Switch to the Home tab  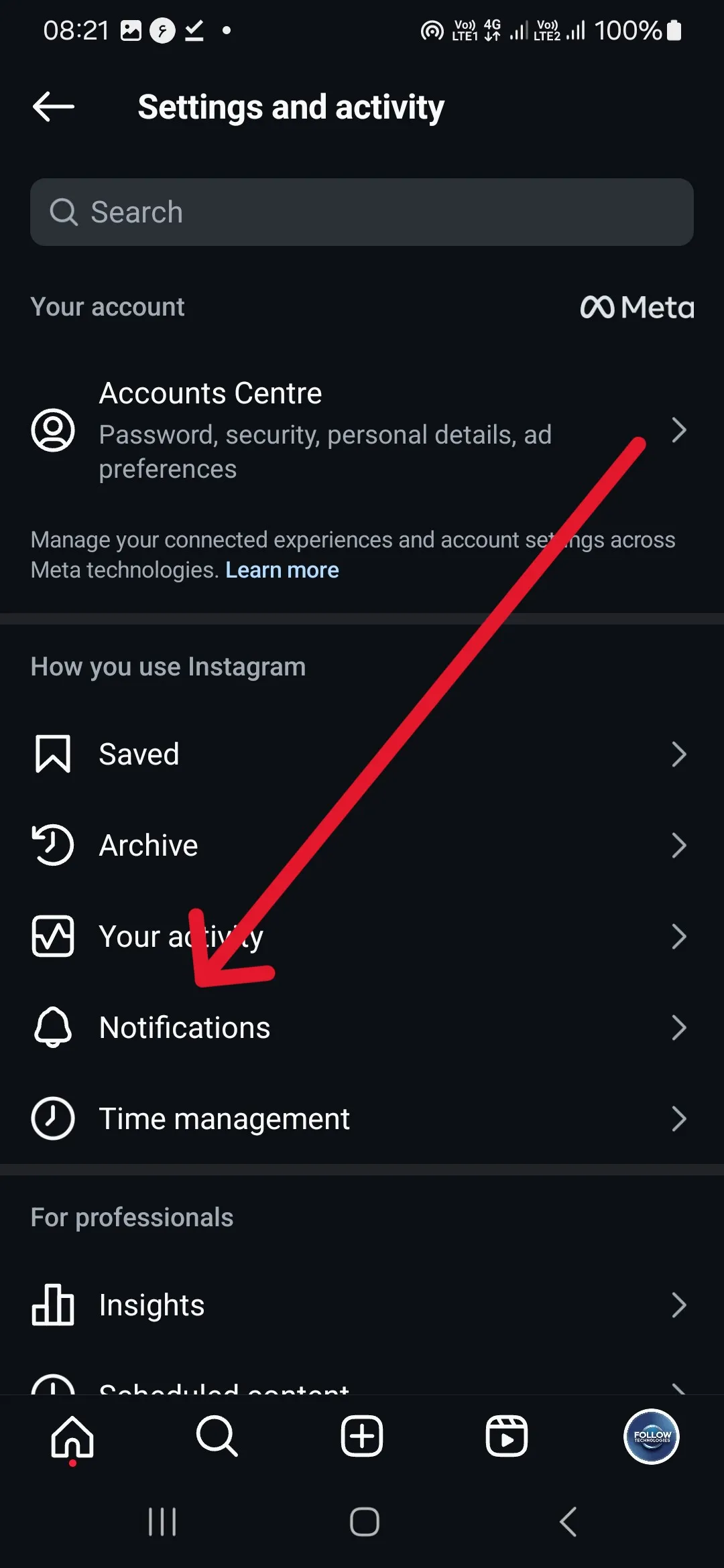click(x=72, y=1437)
